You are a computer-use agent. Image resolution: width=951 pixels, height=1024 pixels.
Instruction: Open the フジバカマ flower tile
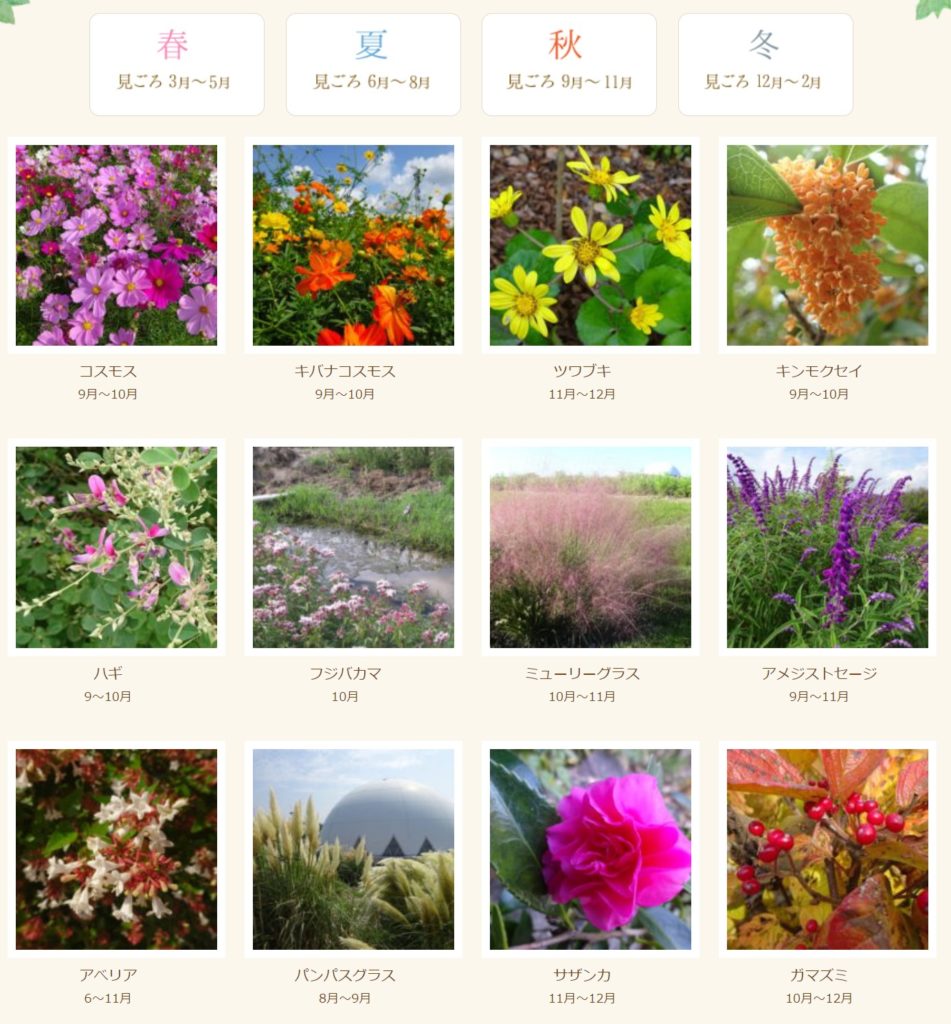pyautogui.click(x=353, y=547)
